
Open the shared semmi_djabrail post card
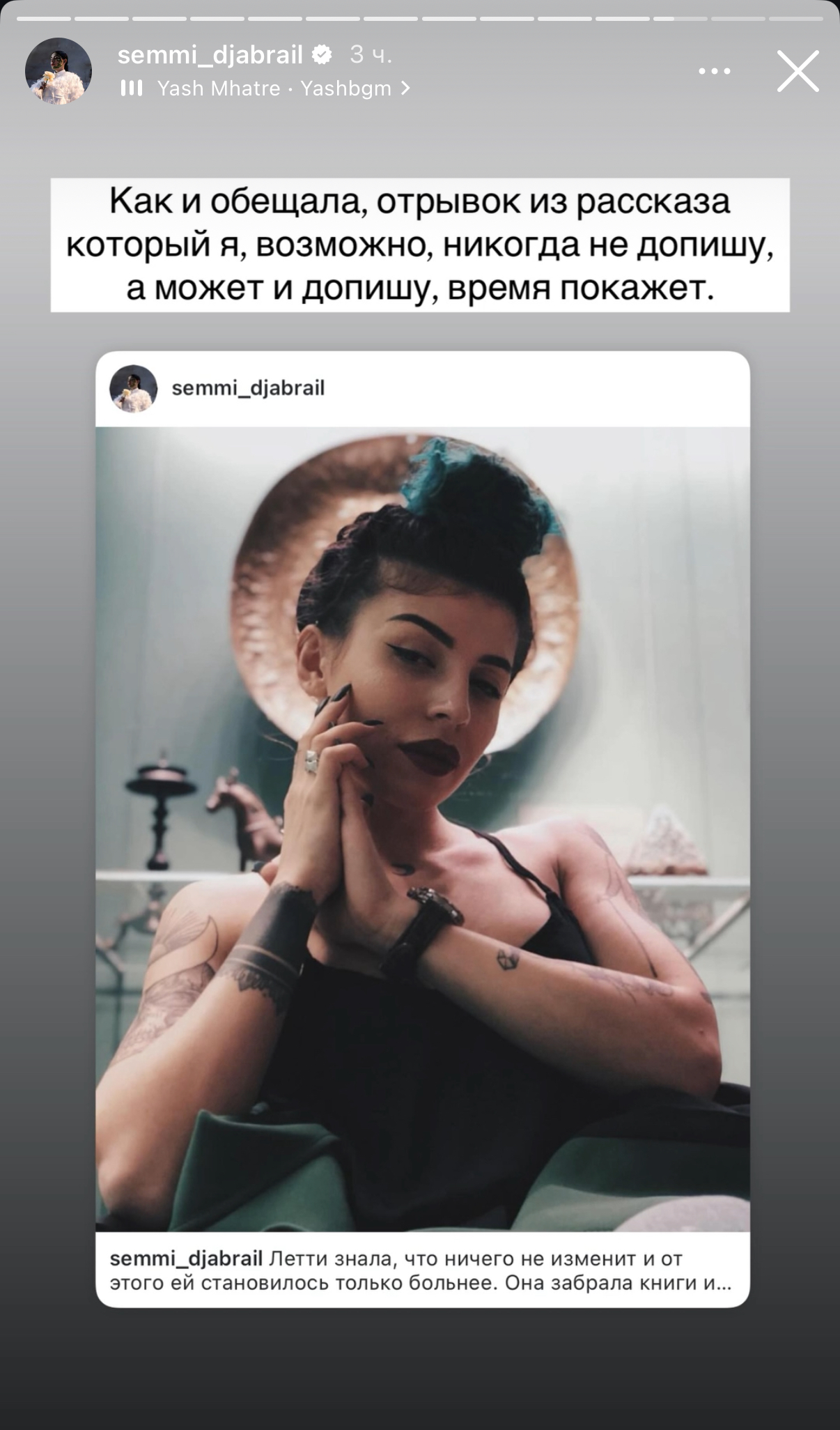(x=423, y=829)
